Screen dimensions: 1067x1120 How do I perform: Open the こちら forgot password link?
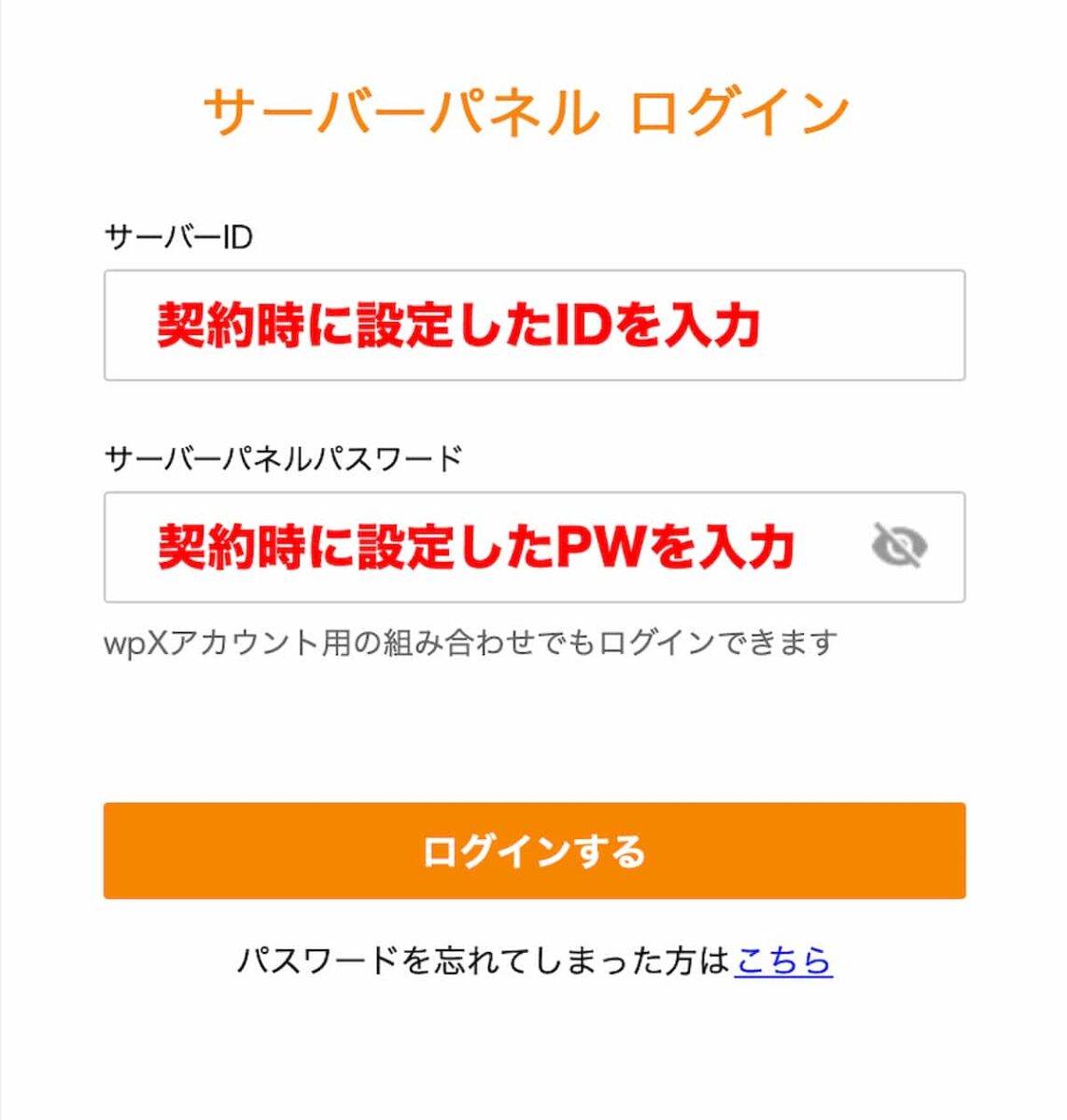[782, 959]
